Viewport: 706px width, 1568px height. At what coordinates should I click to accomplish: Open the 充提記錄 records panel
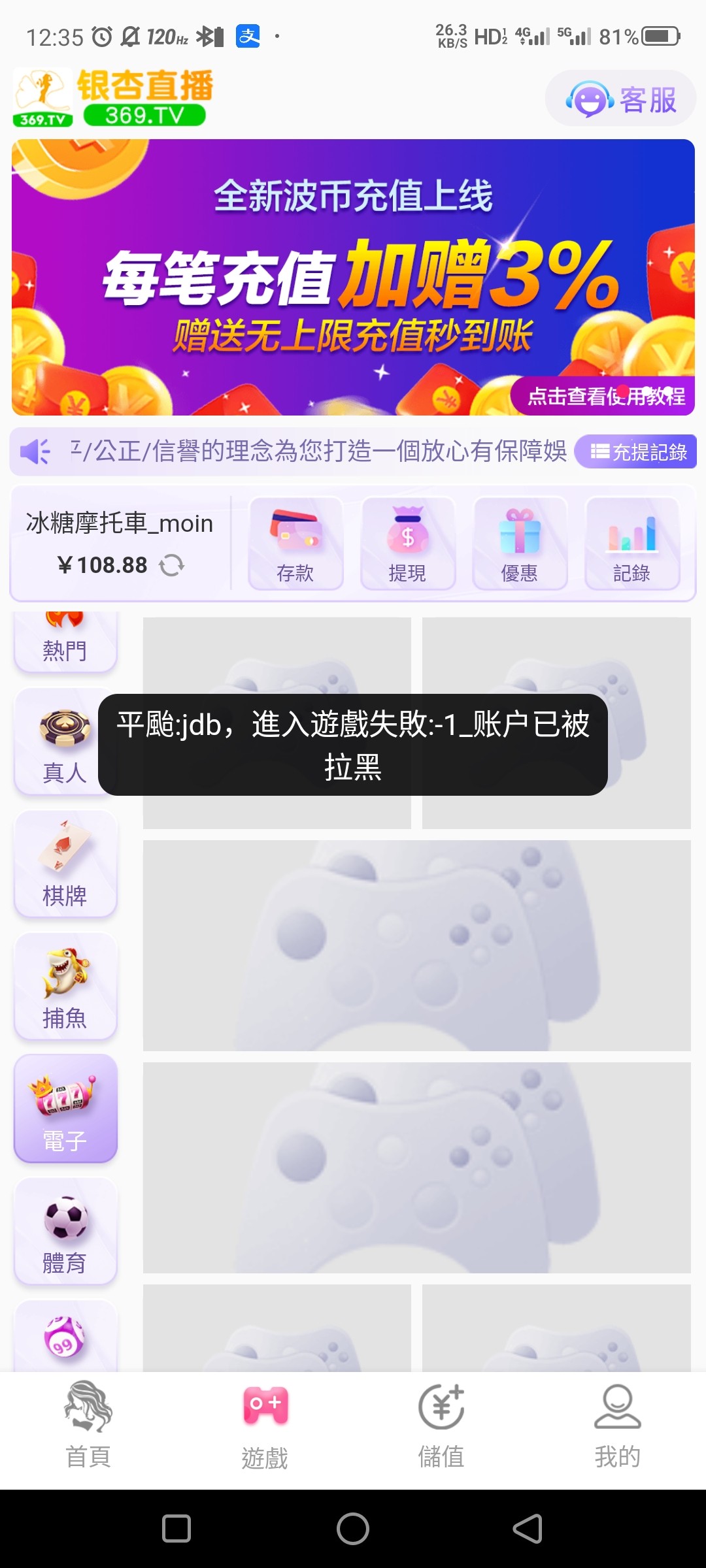(x=634, y=451)
